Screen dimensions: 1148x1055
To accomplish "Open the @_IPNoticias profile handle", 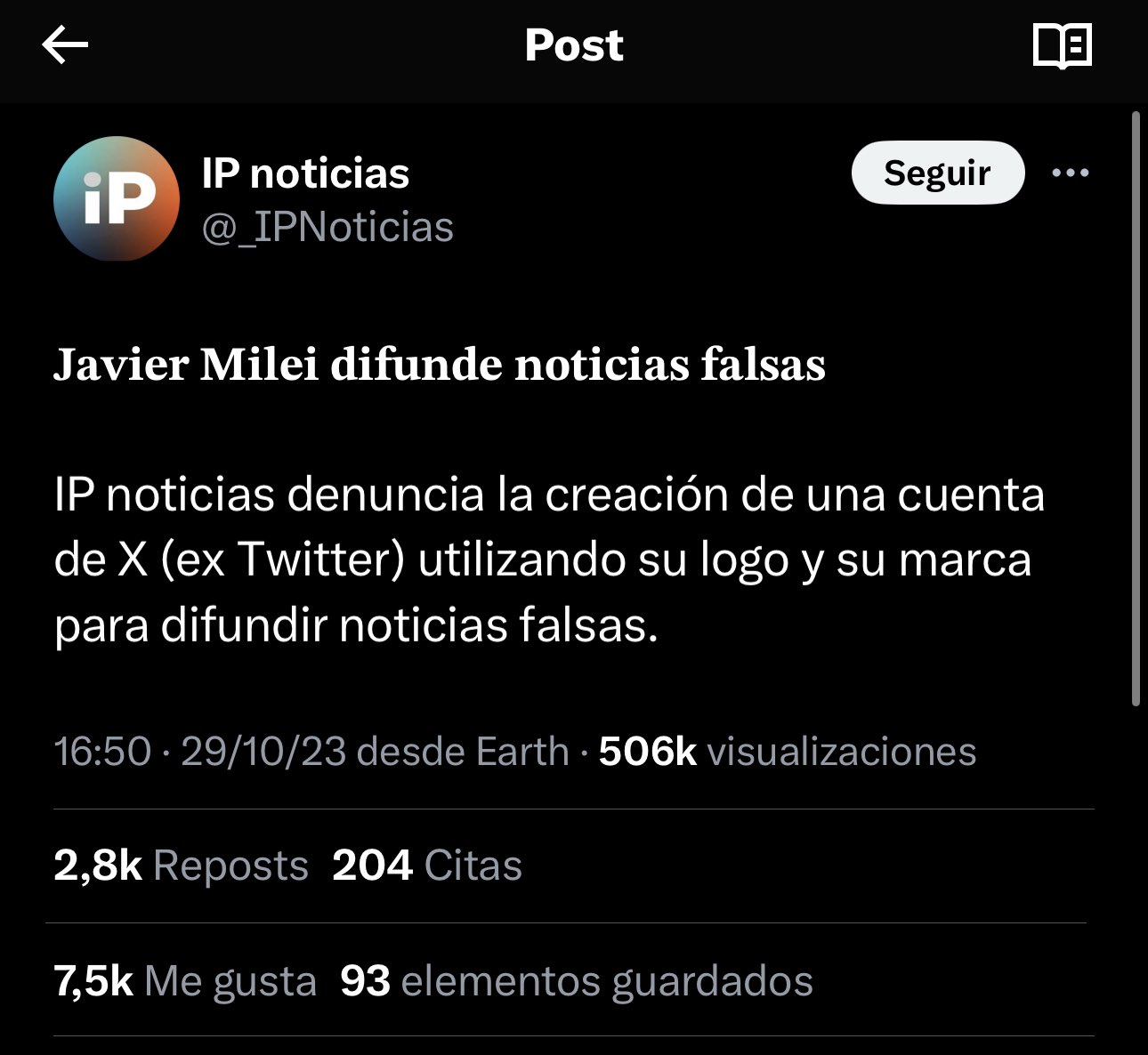I will 327,228.
